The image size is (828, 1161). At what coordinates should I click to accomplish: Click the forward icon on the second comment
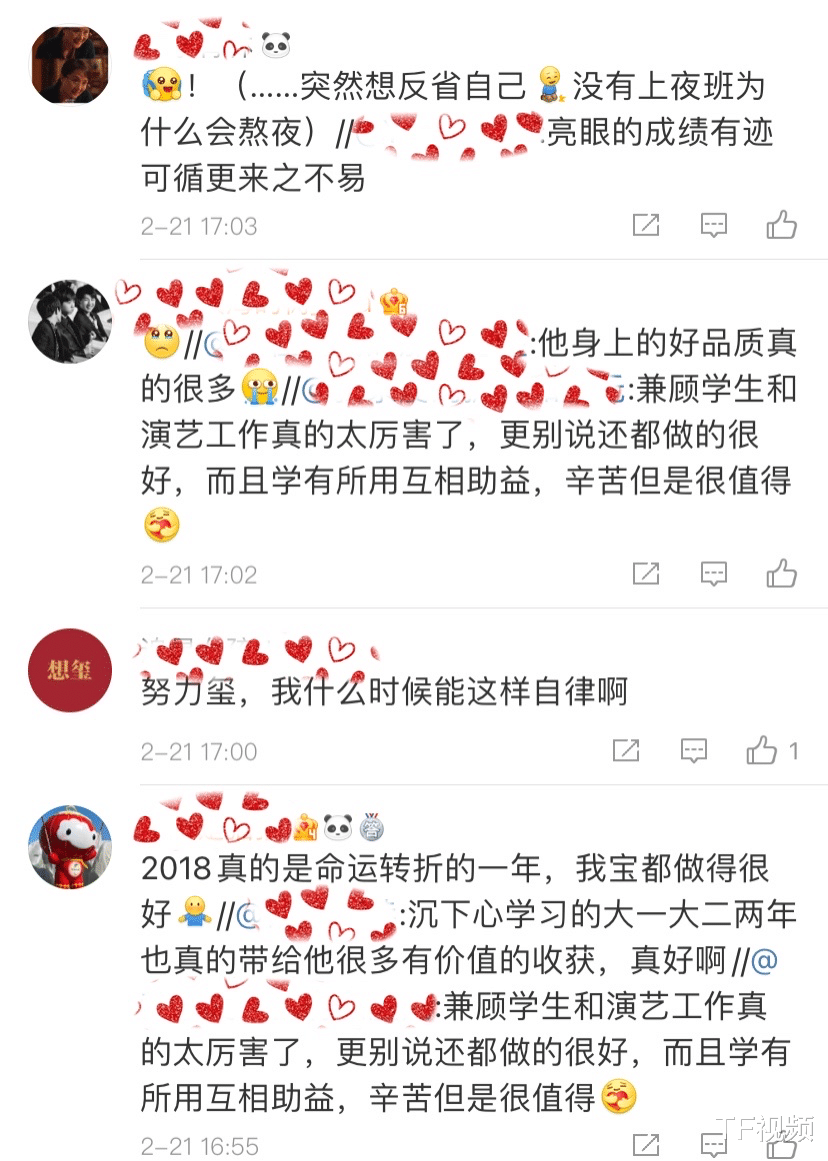tap(646, 574)
